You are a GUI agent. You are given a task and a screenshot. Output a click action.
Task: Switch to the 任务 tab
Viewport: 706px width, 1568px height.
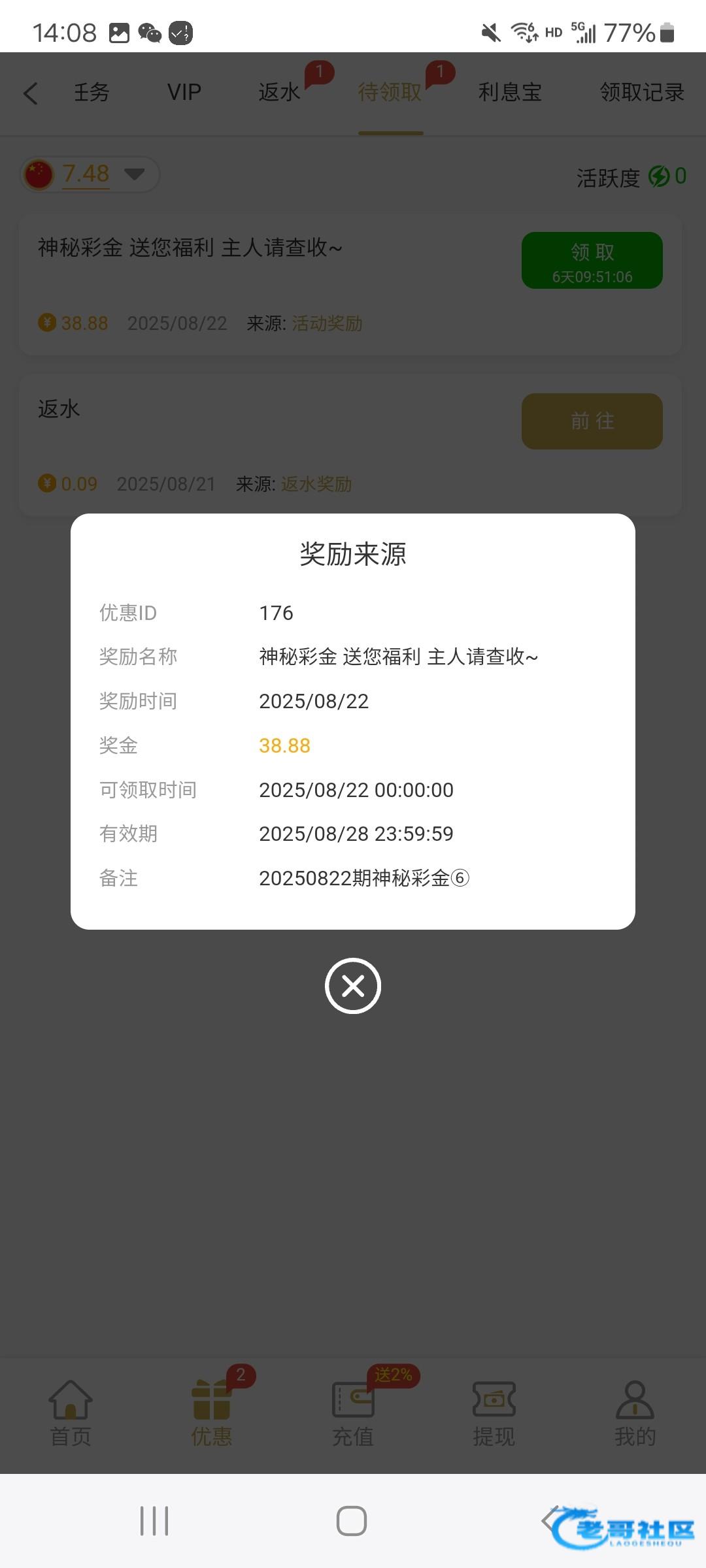tap(92, 92)
